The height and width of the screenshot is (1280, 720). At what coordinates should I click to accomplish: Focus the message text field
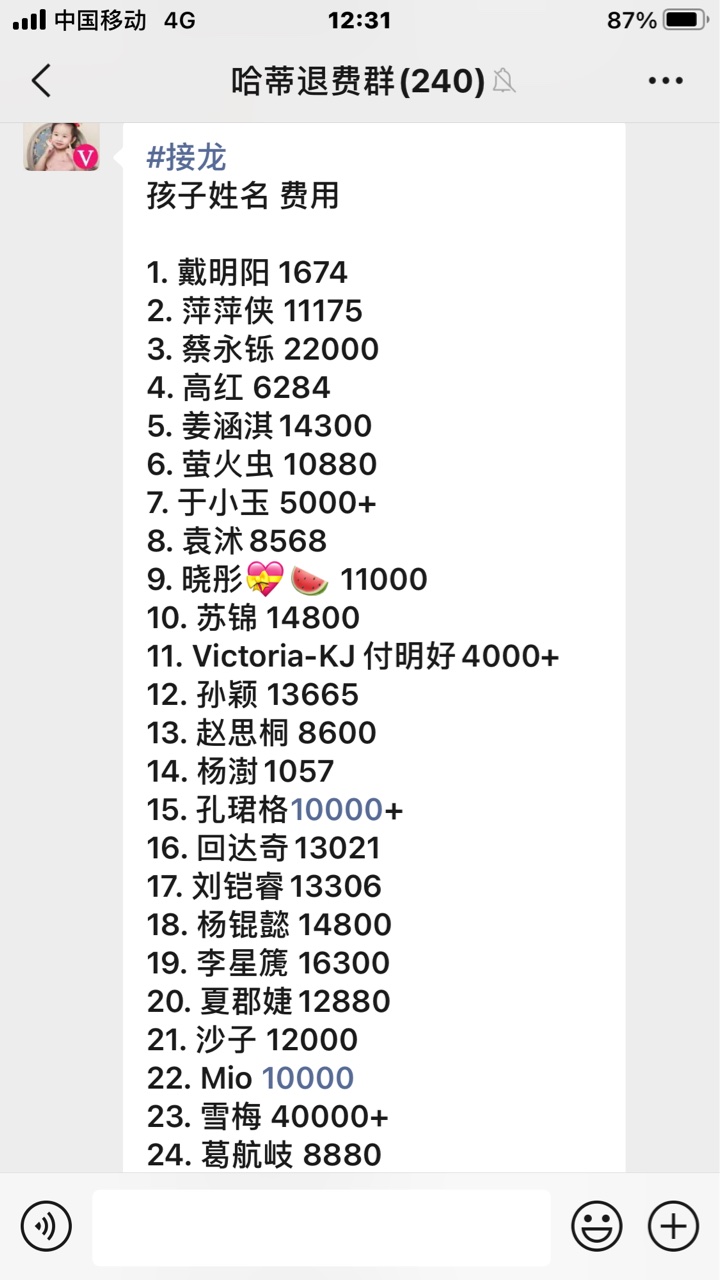click(322, 1227)
